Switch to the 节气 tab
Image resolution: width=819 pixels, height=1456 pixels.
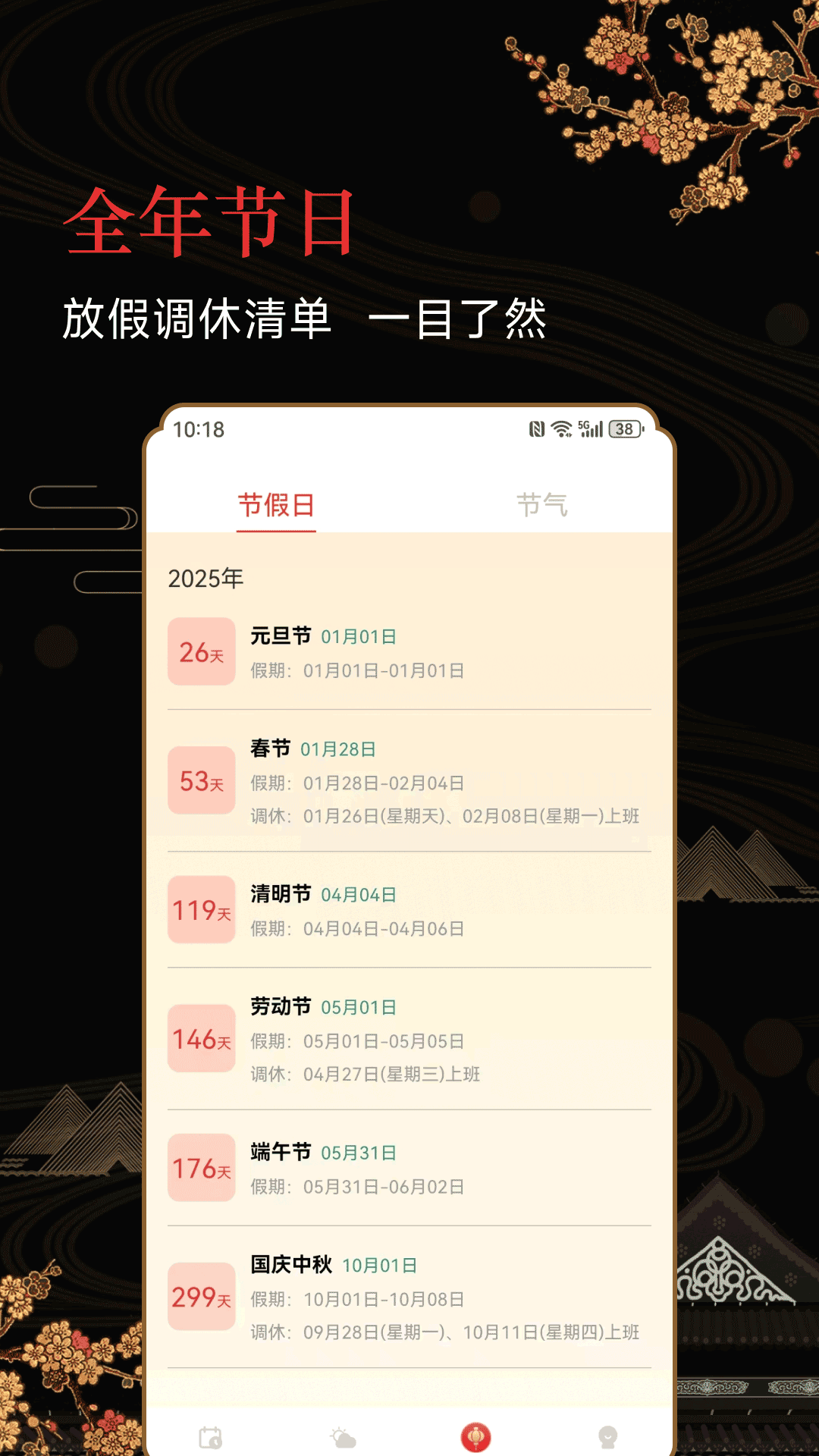click(x=541, y=504)
